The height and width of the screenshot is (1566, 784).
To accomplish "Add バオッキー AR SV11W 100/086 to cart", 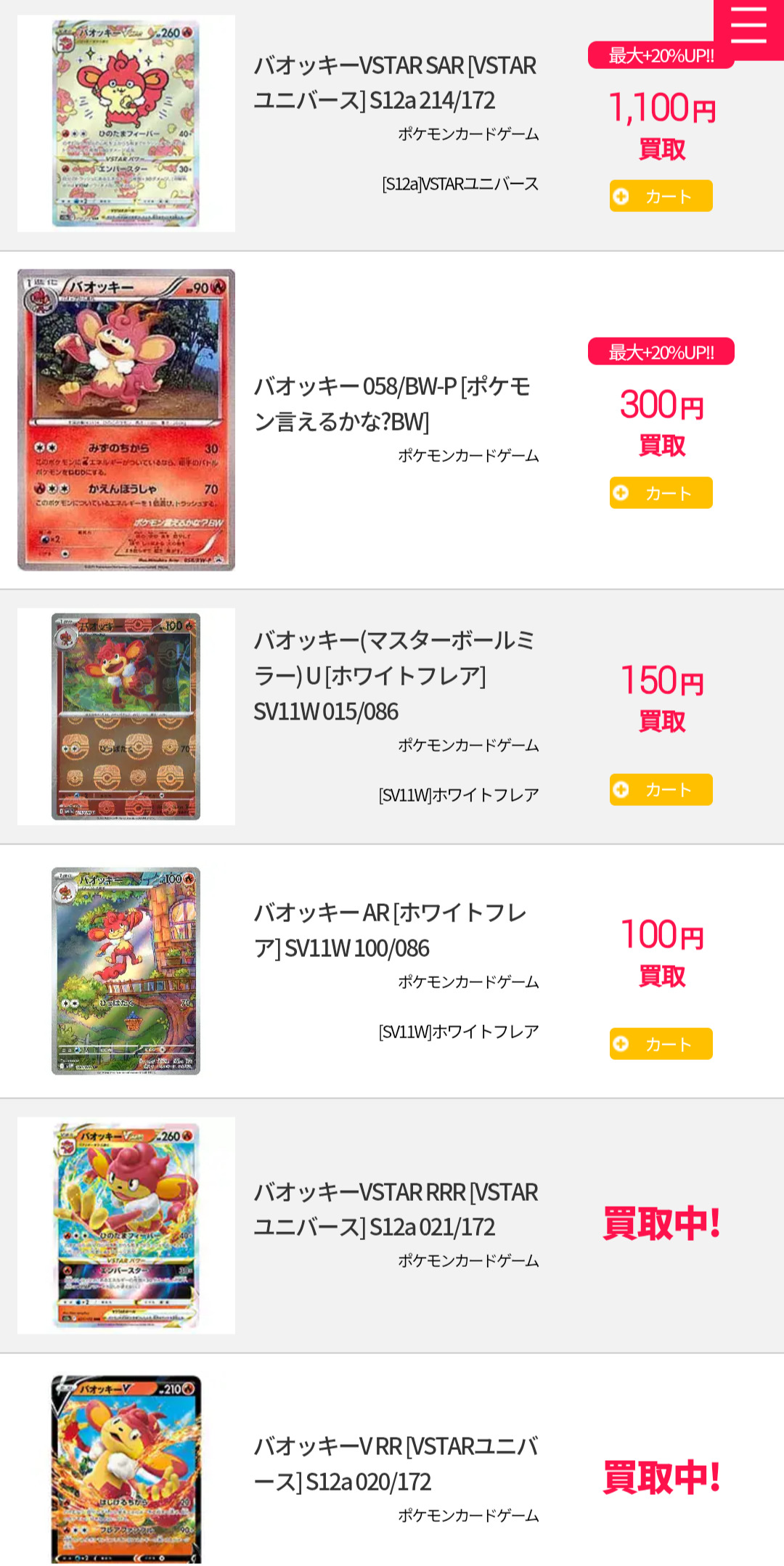I will pyautogui.click(x=661, y=1044).
